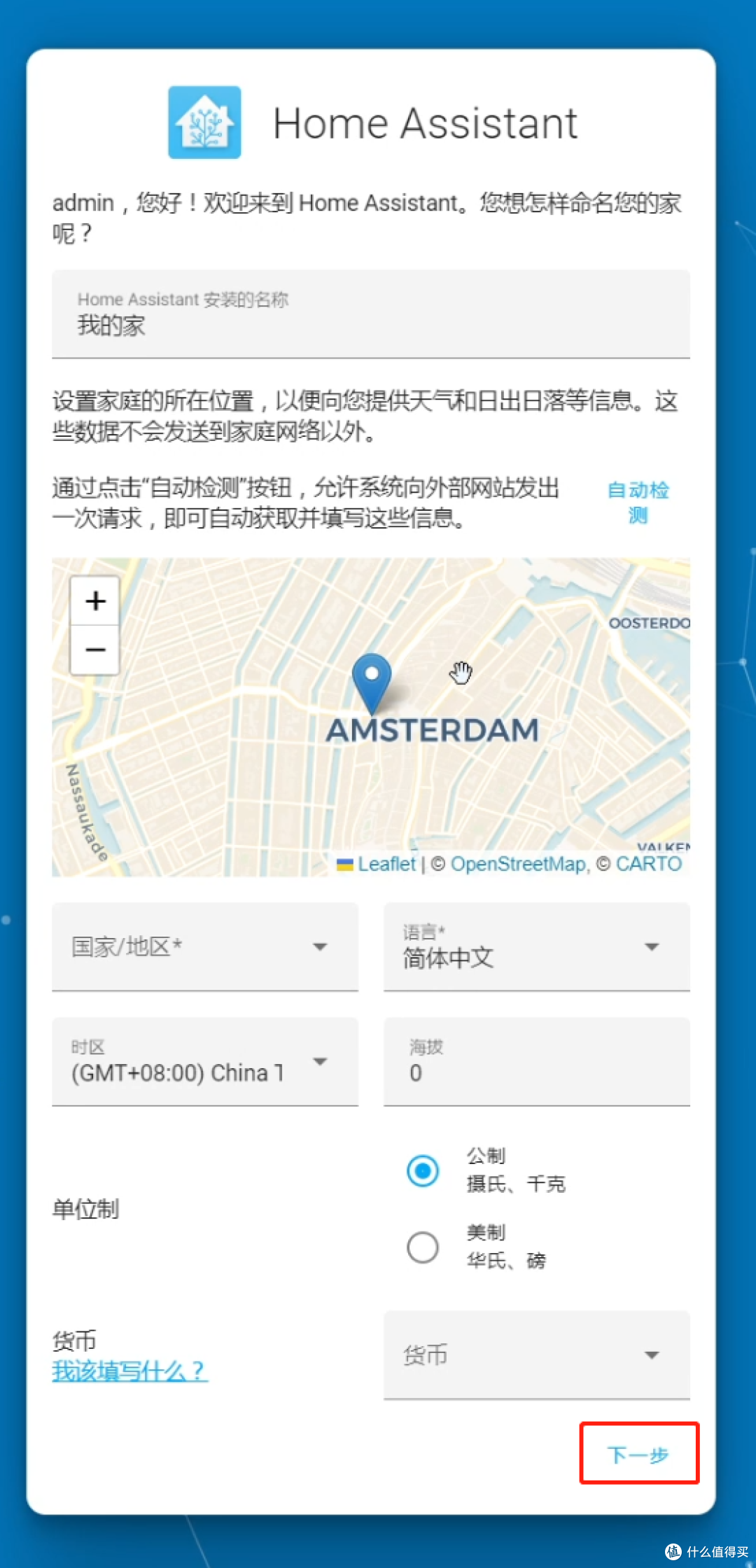The height and width of the screenshot is (1568, 756).
Task: Open the 货币 currency dropdown
Action: [x=536, y=1355]
